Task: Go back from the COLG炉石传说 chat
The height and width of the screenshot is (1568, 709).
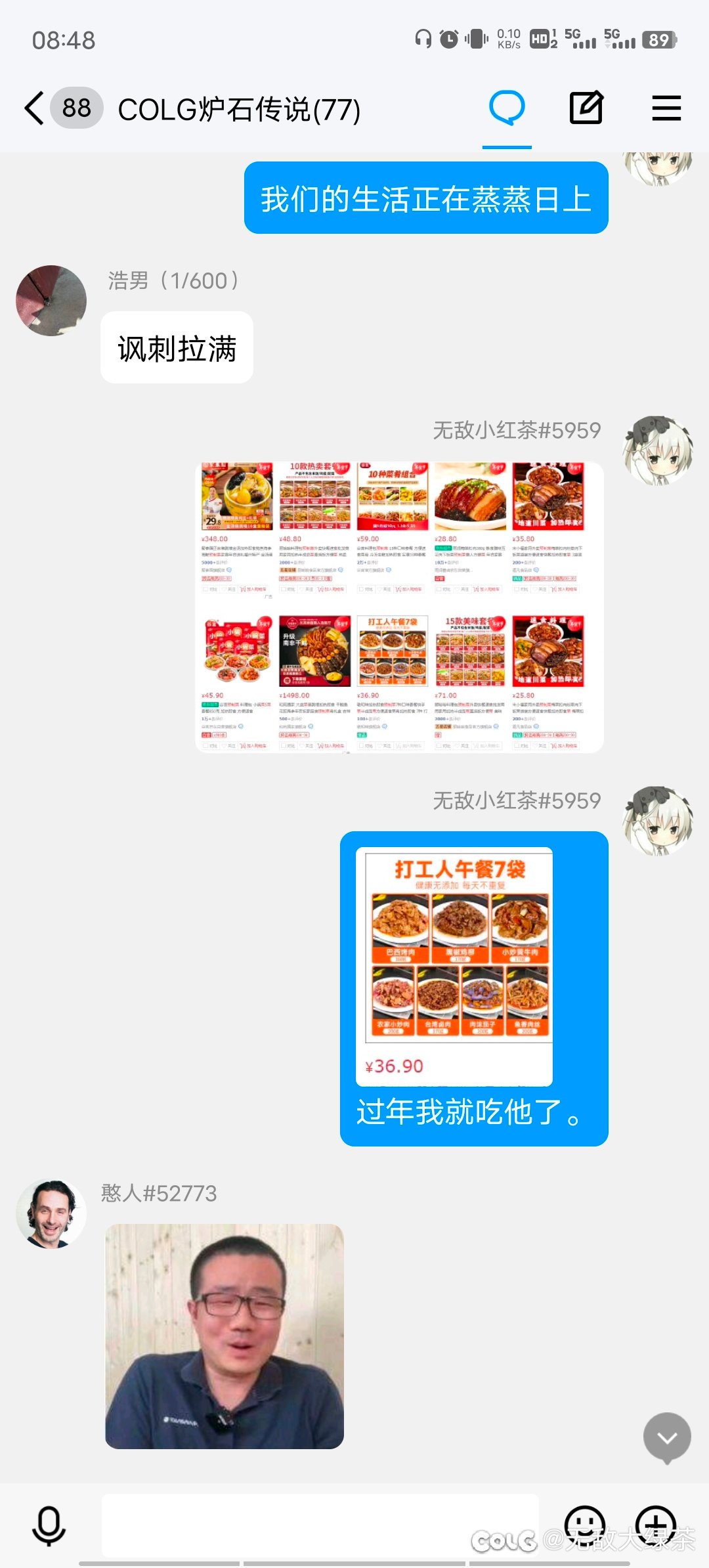Action: 34,108
